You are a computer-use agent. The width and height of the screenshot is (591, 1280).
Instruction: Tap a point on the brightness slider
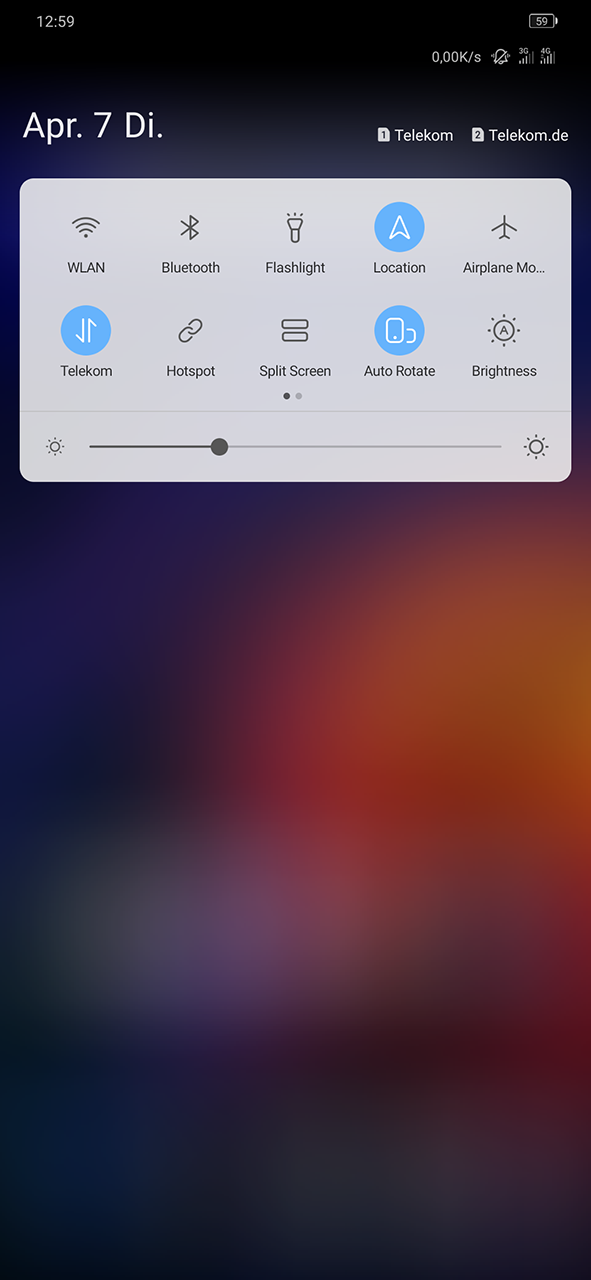(295, 447)
